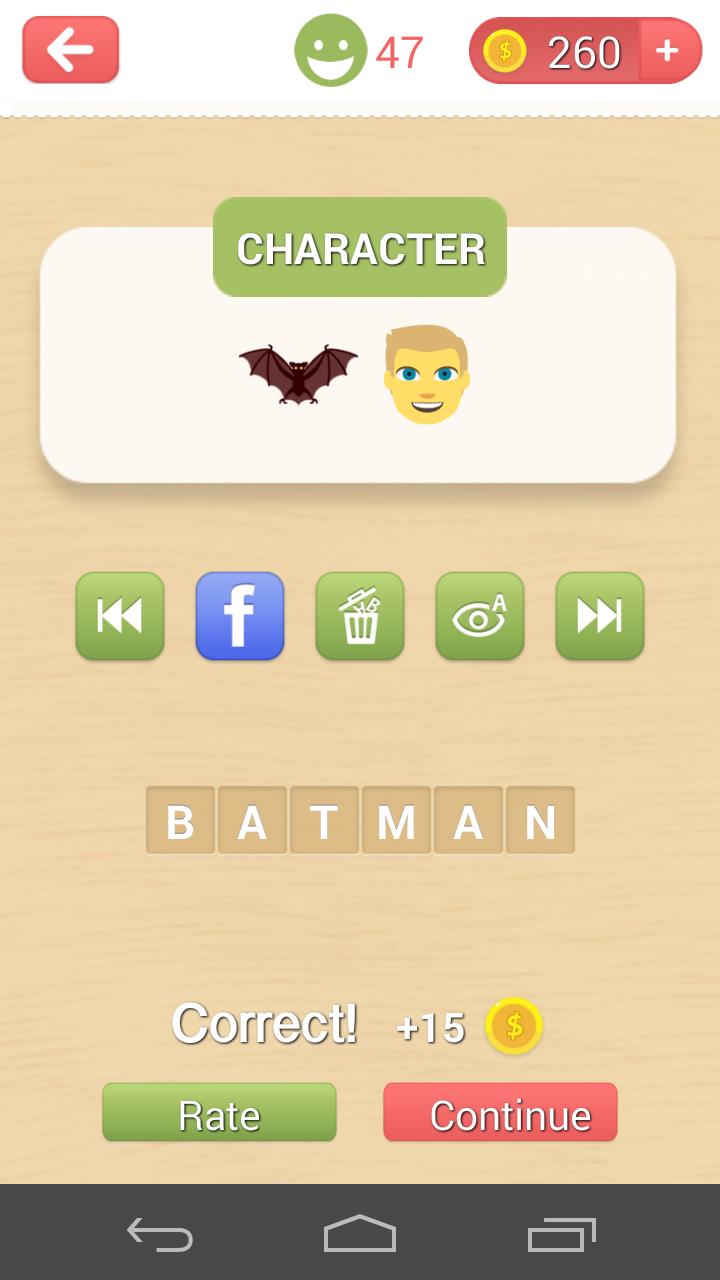The width and height of the screenshot is (720, 1280).
Task: Rate the app
Action: click(219, 1113)
